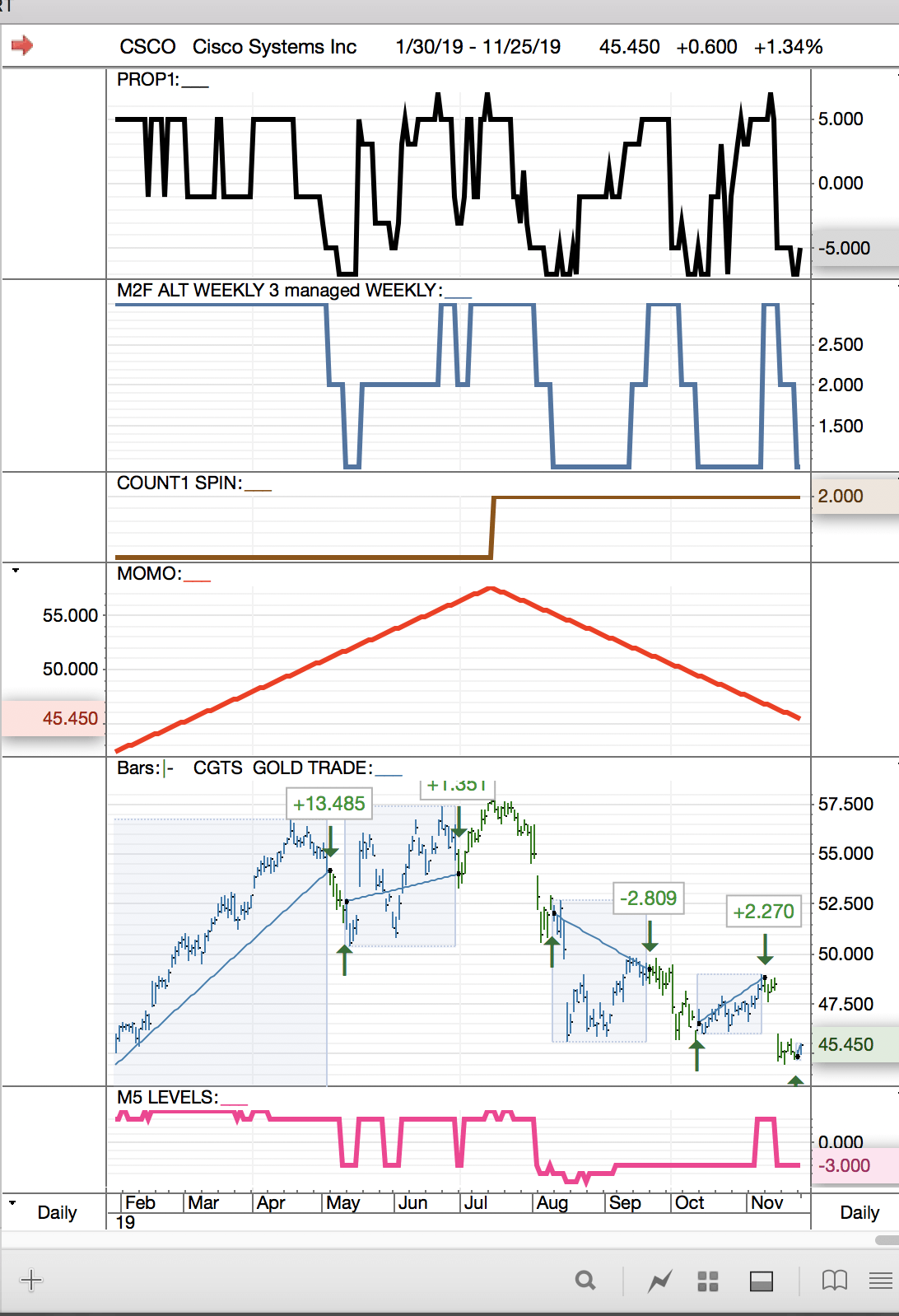
Task: Select the COUNT1 SPIN indicator label
Action: (x=179, y=483)
